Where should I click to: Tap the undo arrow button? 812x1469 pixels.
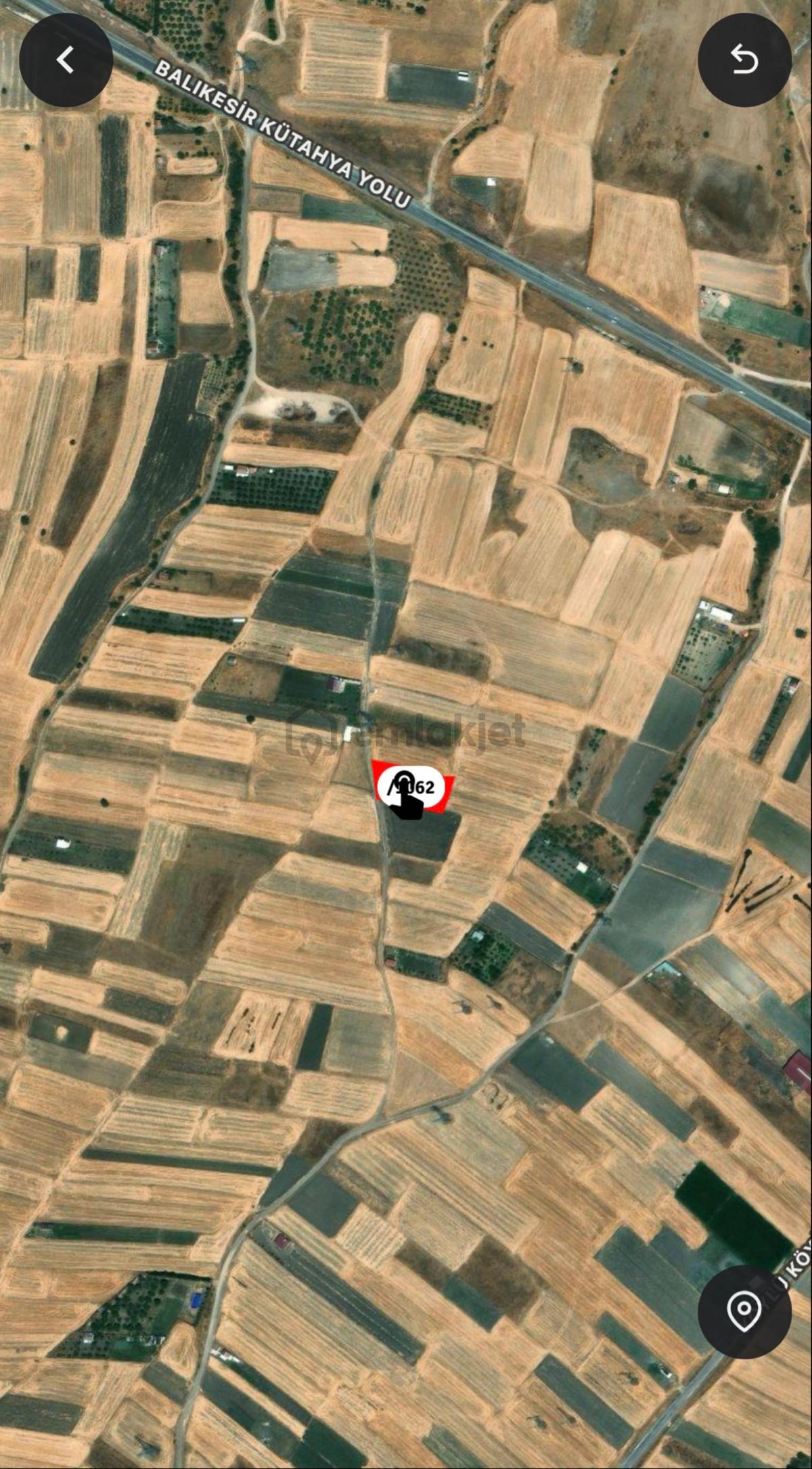coord(744,60)
